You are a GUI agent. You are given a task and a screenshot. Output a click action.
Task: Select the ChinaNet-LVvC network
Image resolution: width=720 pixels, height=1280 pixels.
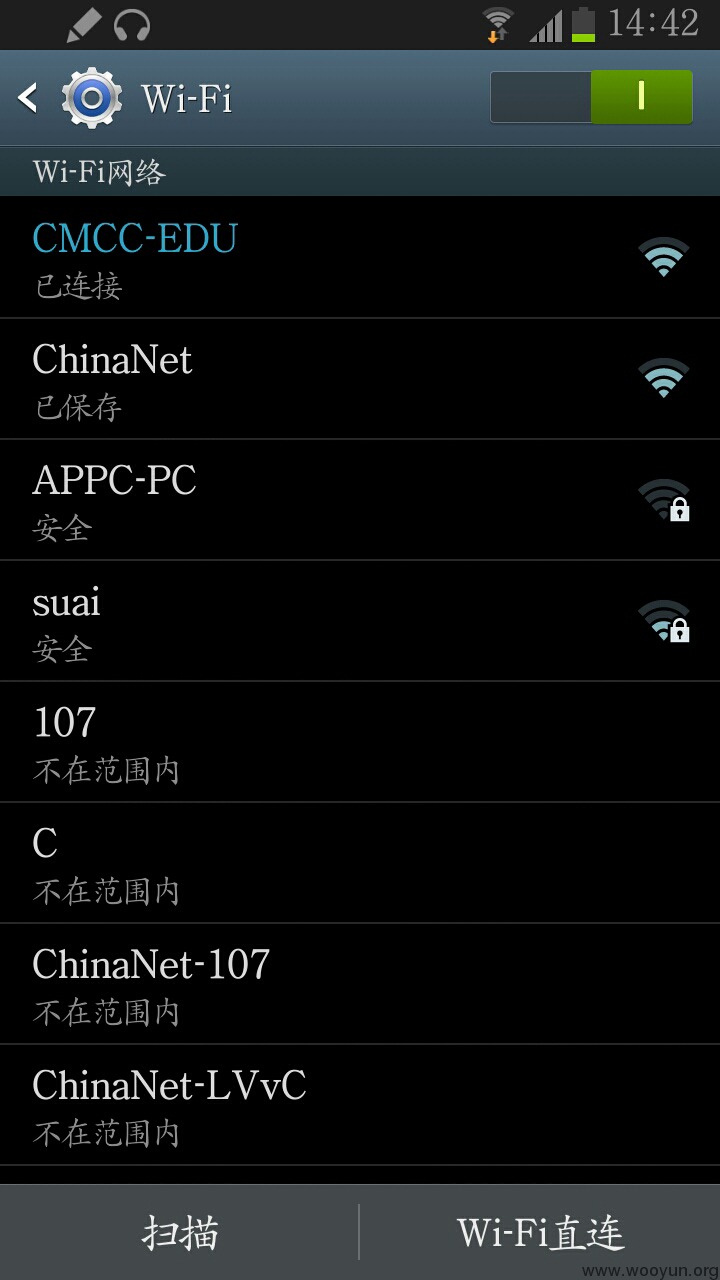[x=360, y=1105]
